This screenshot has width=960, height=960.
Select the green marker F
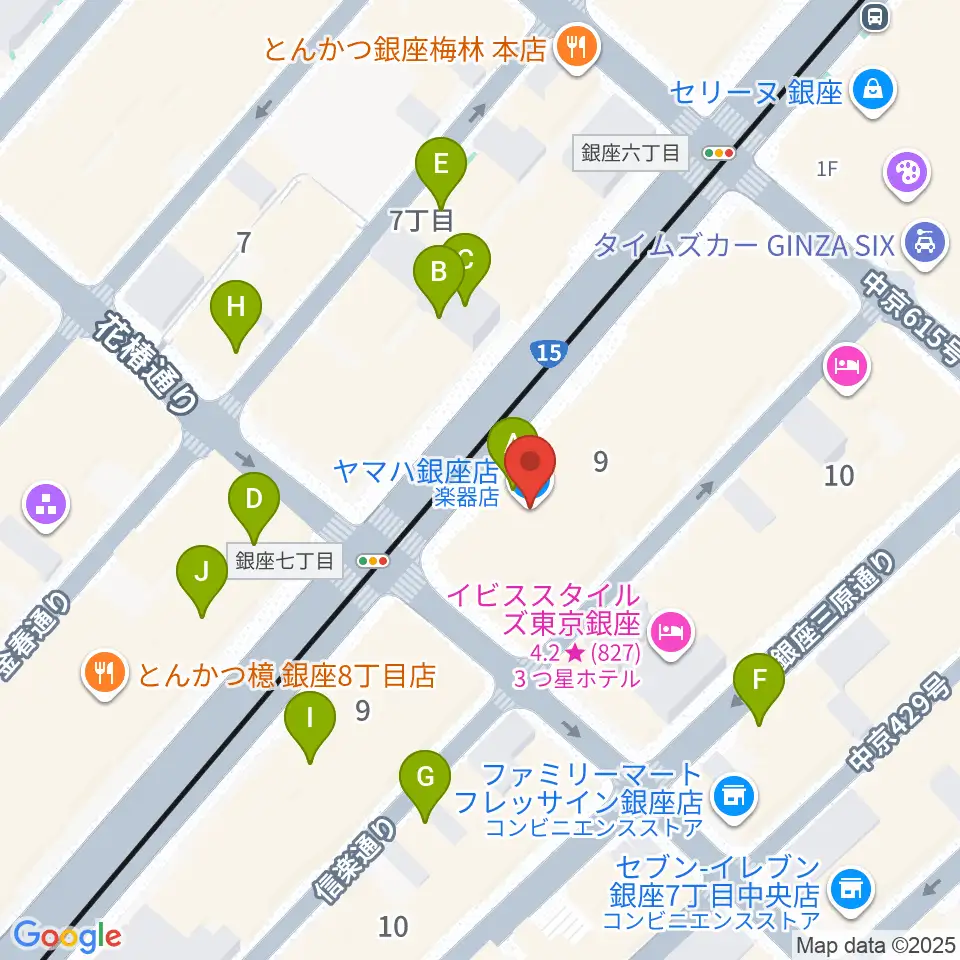(x=759, y=681)
